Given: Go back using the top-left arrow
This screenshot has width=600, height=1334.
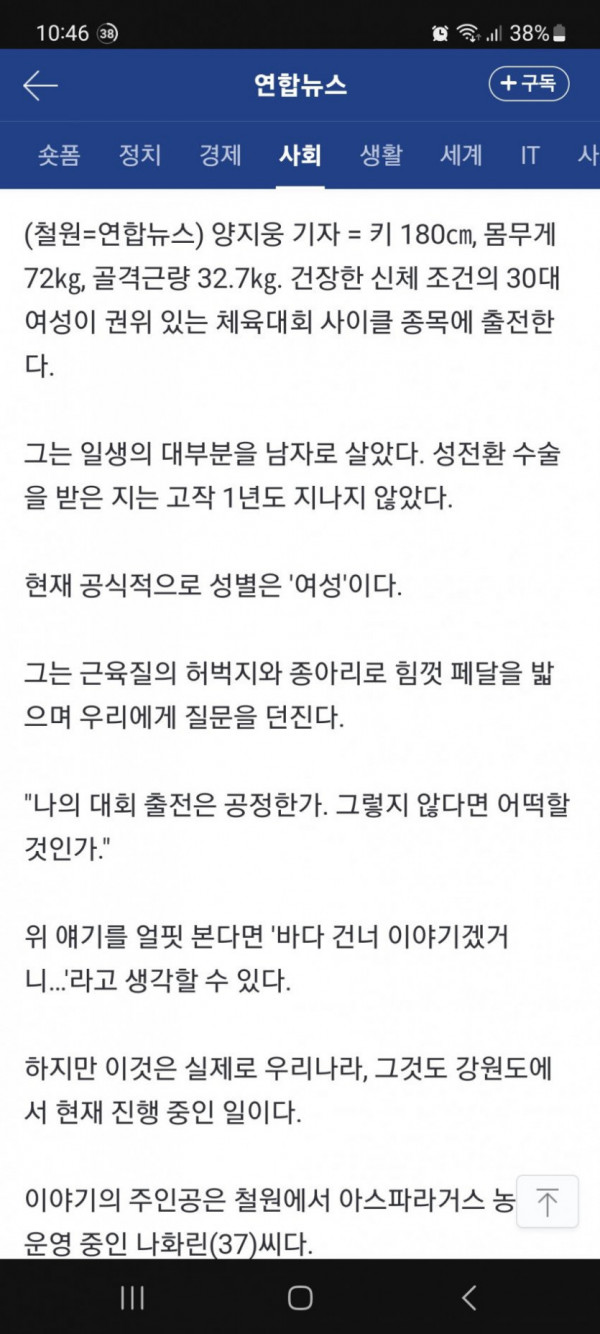Looking at the screenshot, I should 41,86.
